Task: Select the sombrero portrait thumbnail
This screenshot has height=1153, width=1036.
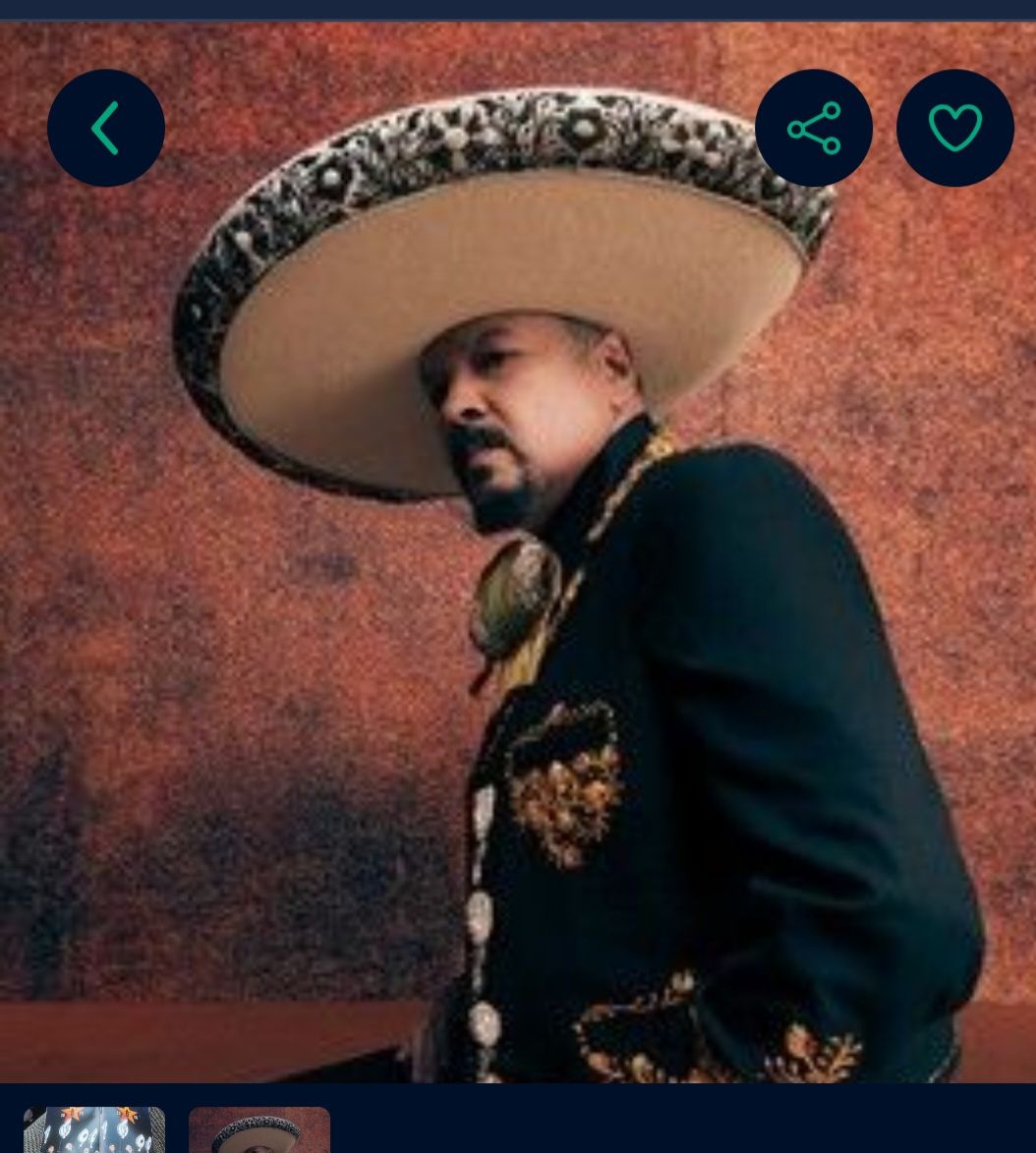Action: click(x=259, y=1129)
